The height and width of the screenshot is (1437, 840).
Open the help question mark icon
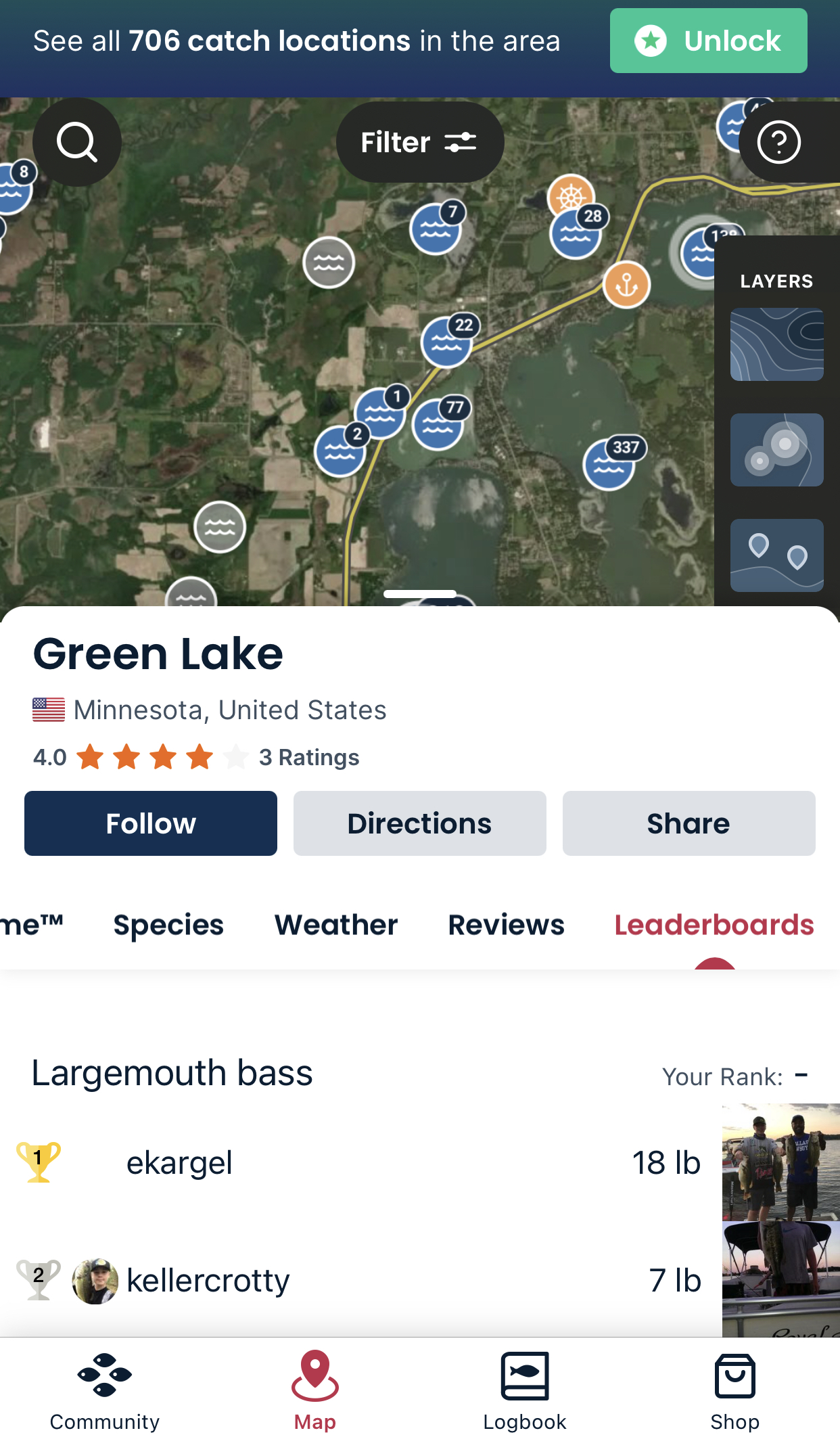tap(778, 142)
